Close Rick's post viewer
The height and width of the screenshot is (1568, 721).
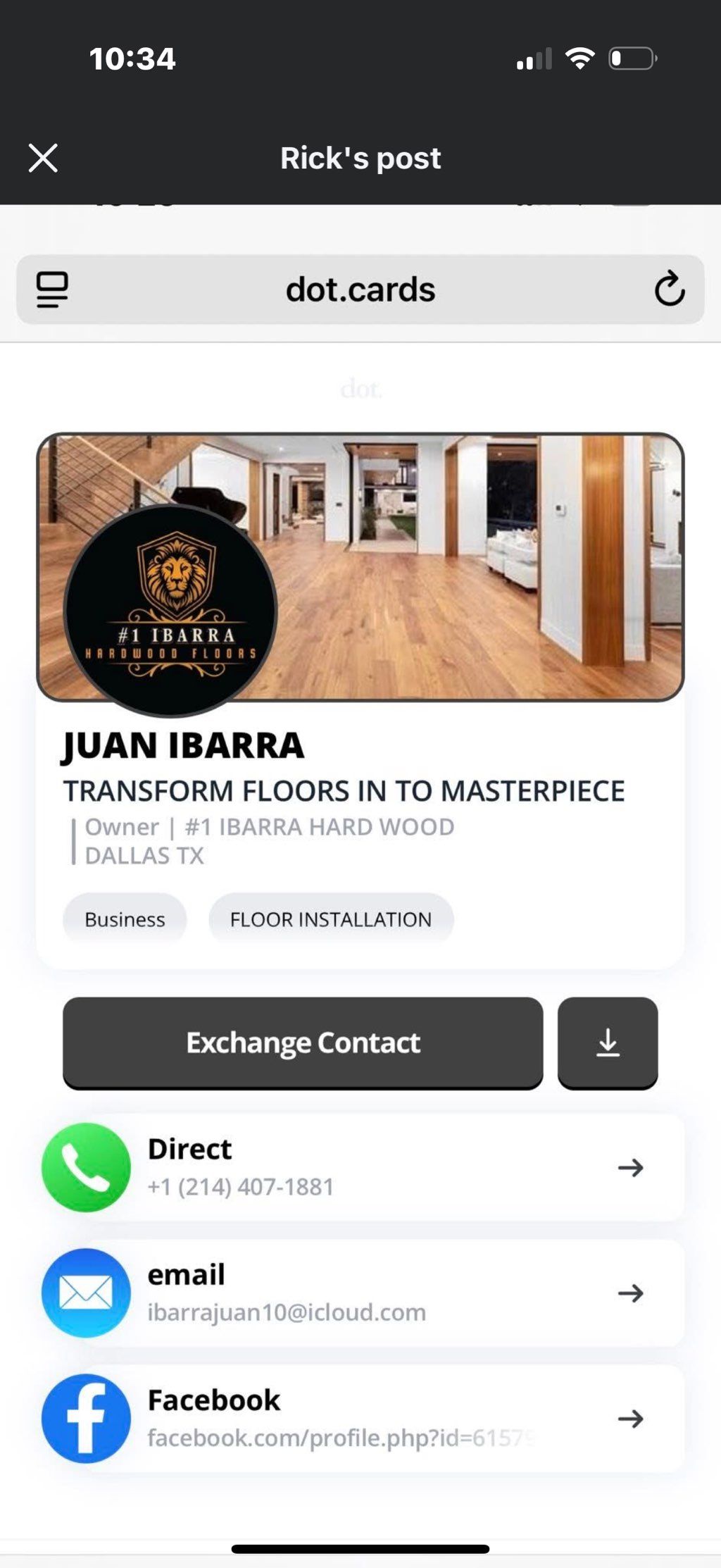(43, 158)
